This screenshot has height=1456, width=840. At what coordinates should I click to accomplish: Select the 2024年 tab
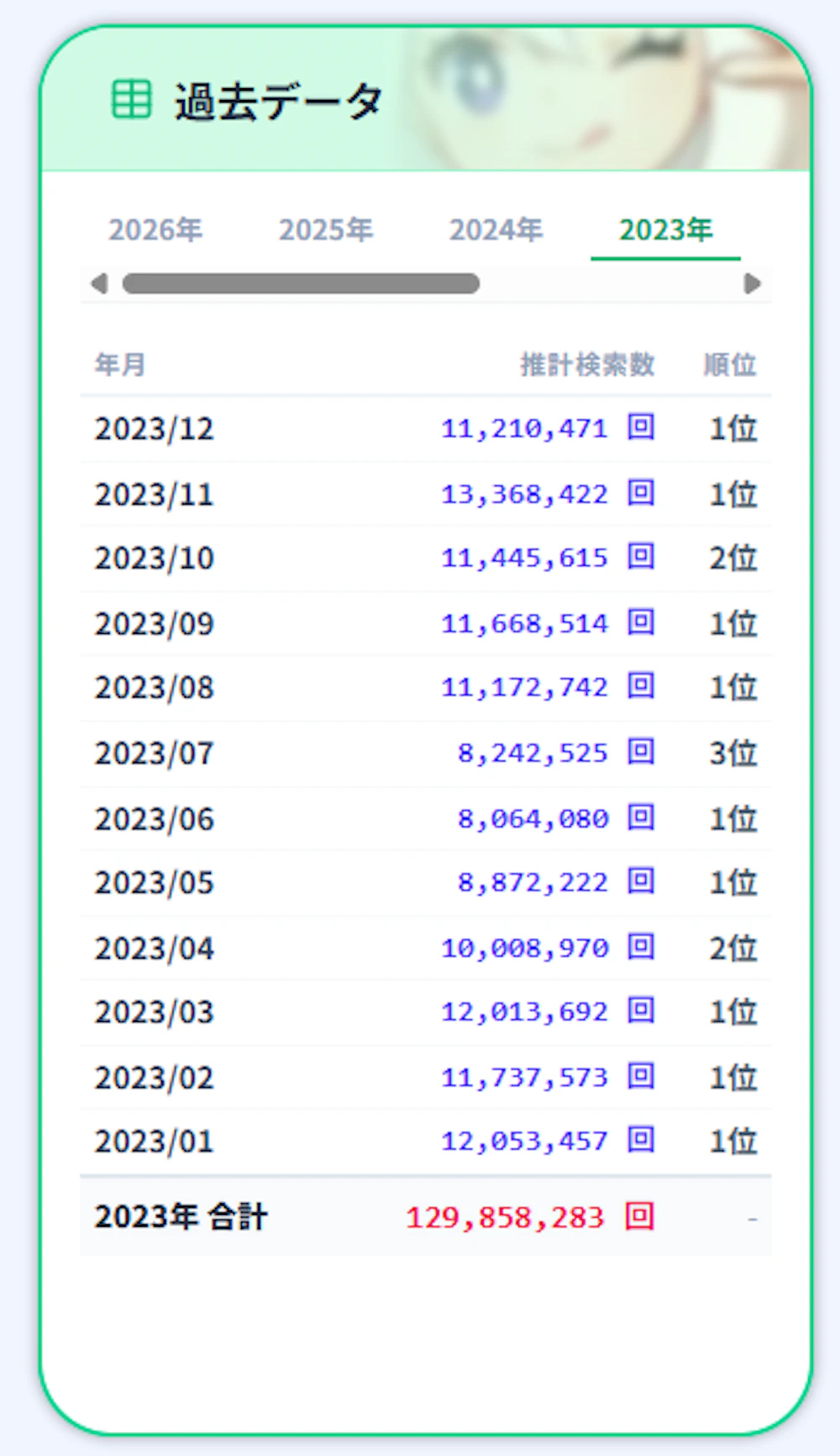pos(496,230)
